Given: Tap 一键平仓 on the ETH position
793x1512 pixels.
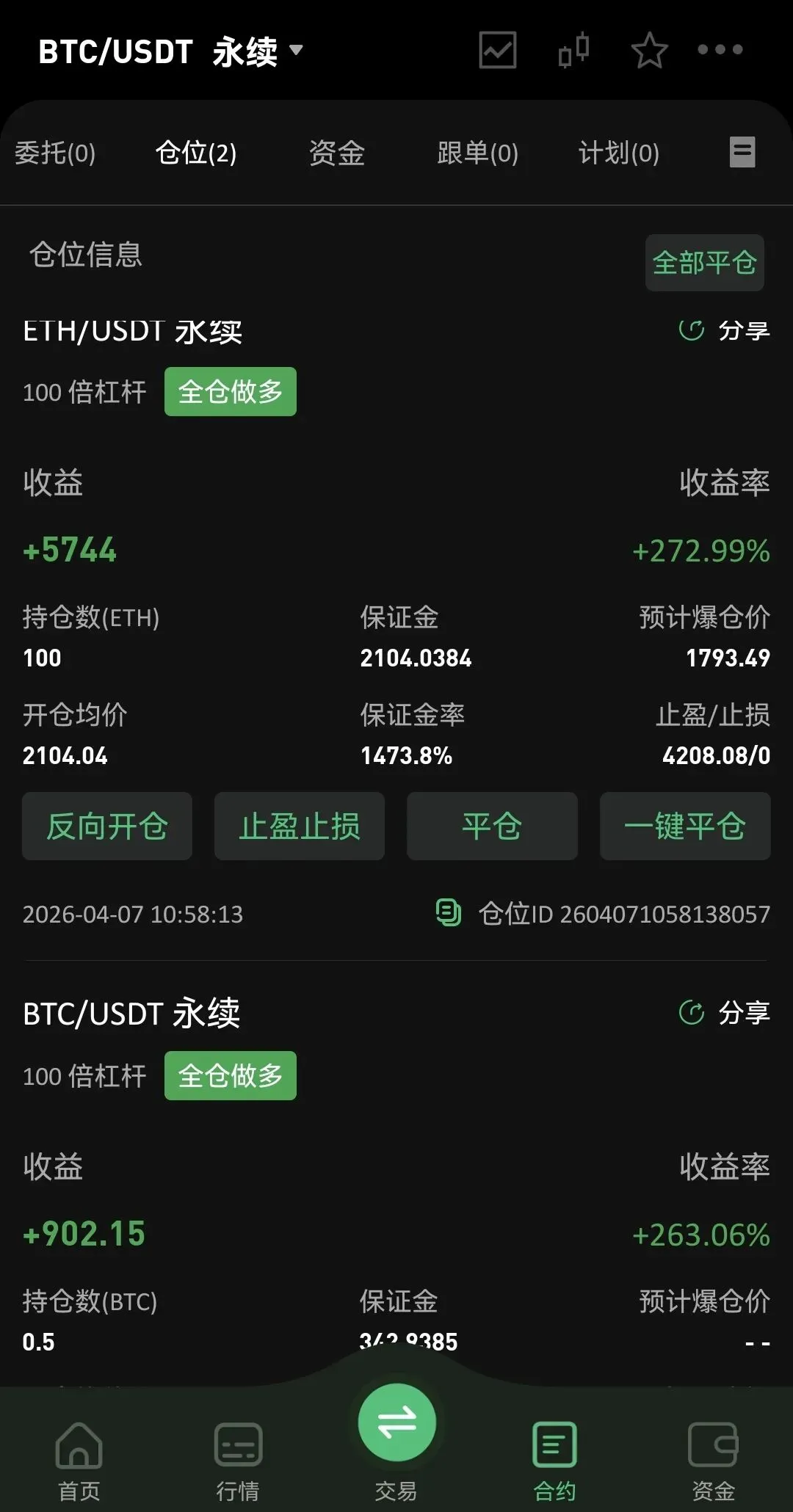Looking at the screenshot, I should pyautogui.click(x=684, y=826).
